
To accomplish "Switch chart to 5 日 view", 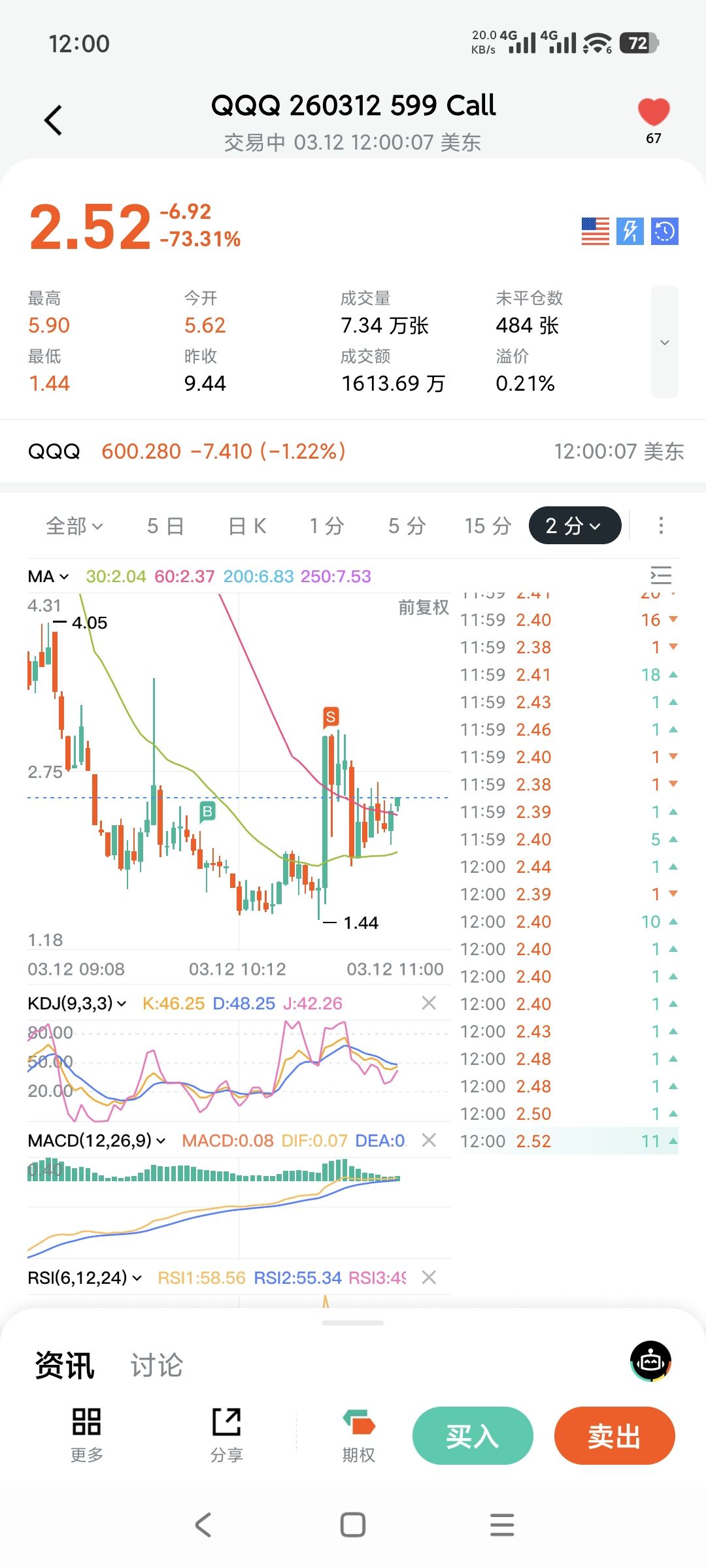I will click(165, 526).
